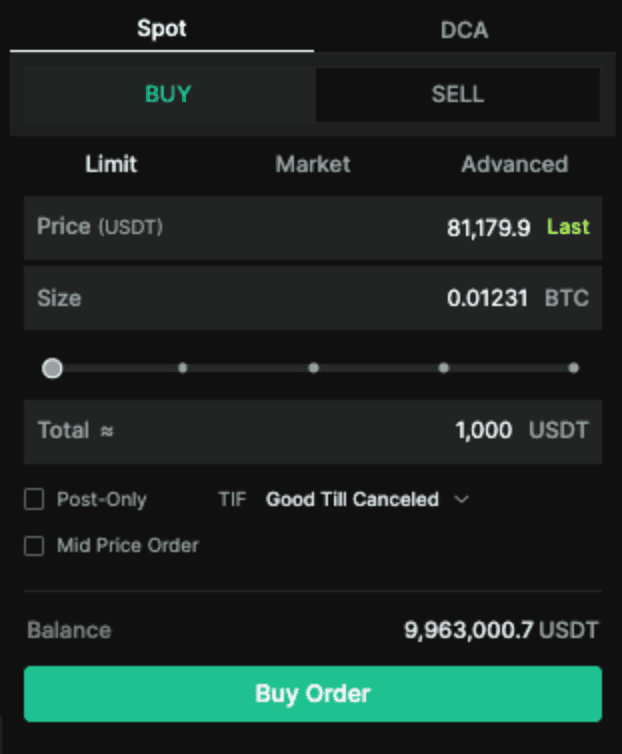This screenshot has width=622, height=754.
Task: Select the Spot tab
Action: coord(162,29)
